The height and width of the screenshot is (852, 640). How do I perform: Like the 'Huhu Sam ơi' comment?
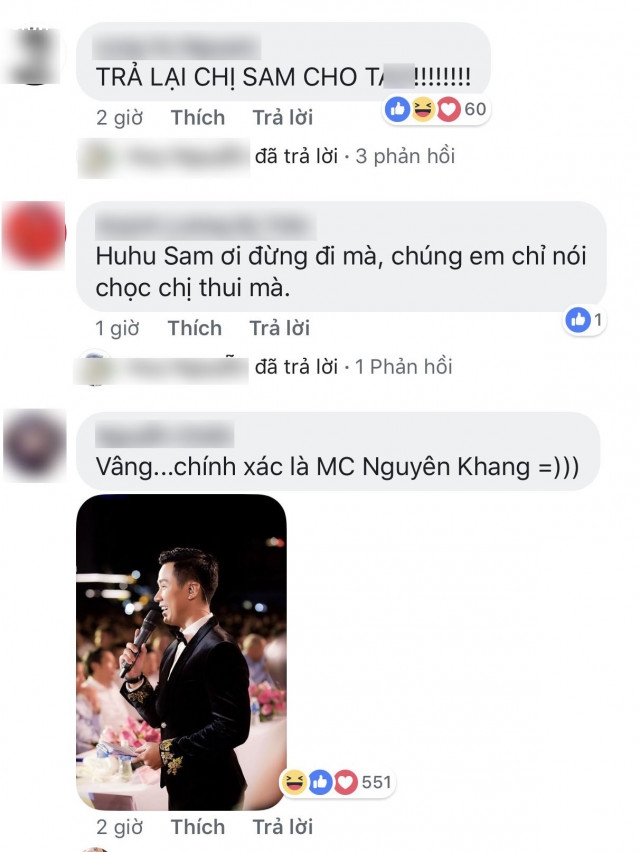point(194,328)
